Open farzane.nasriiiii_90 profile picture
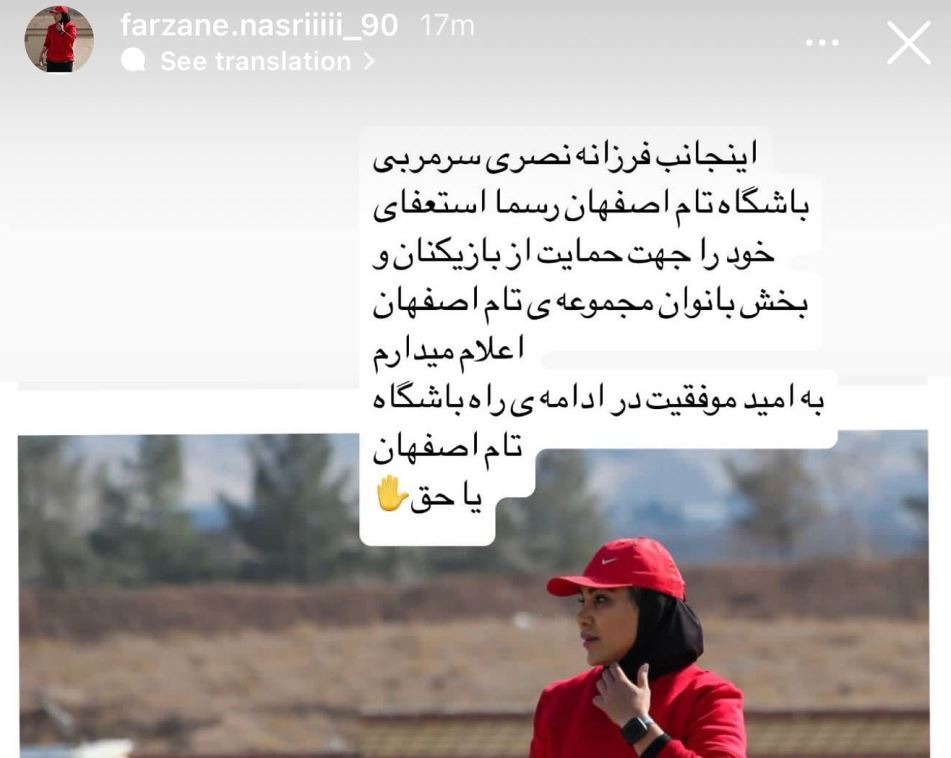The height and width of the screenshot is (758, 951). pyautogui.click(x=59, y=39)
